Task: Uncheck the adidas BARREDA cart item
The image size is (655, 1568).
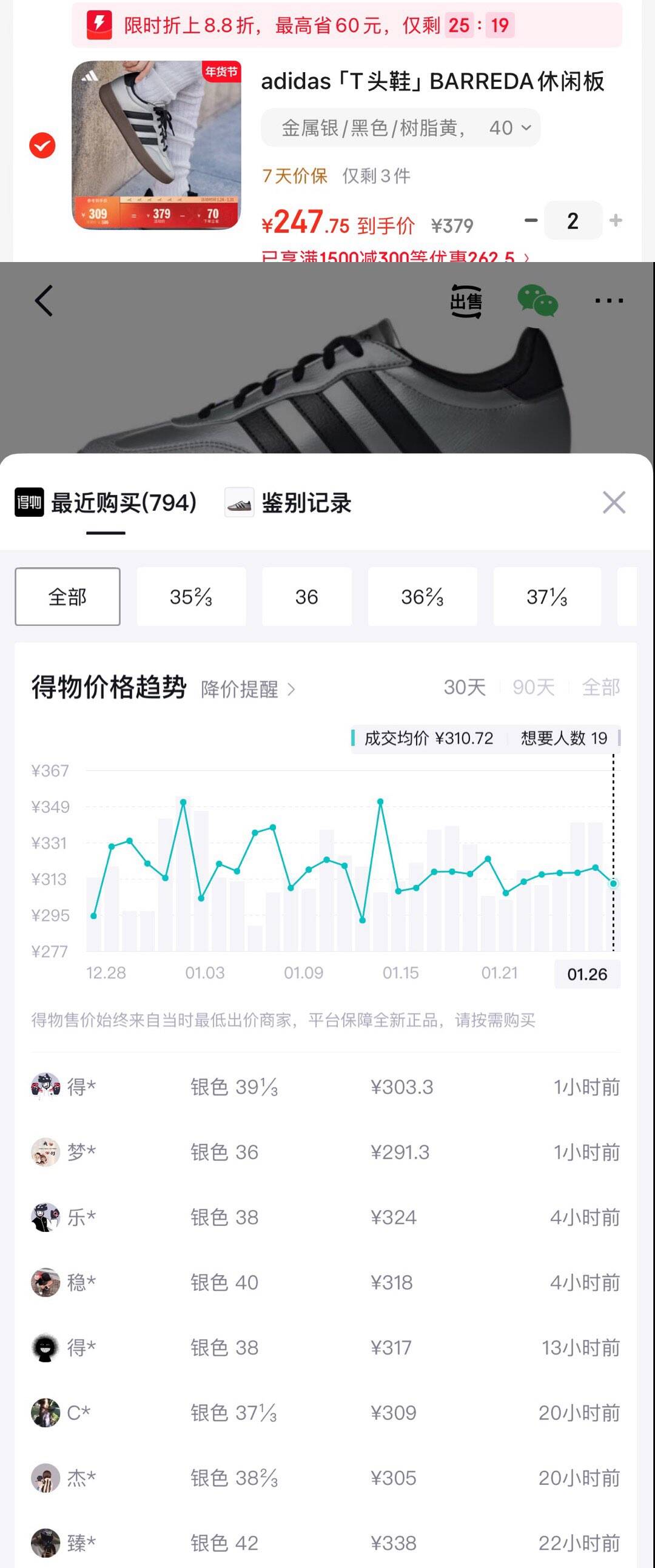Action: (x=42, y=146)
